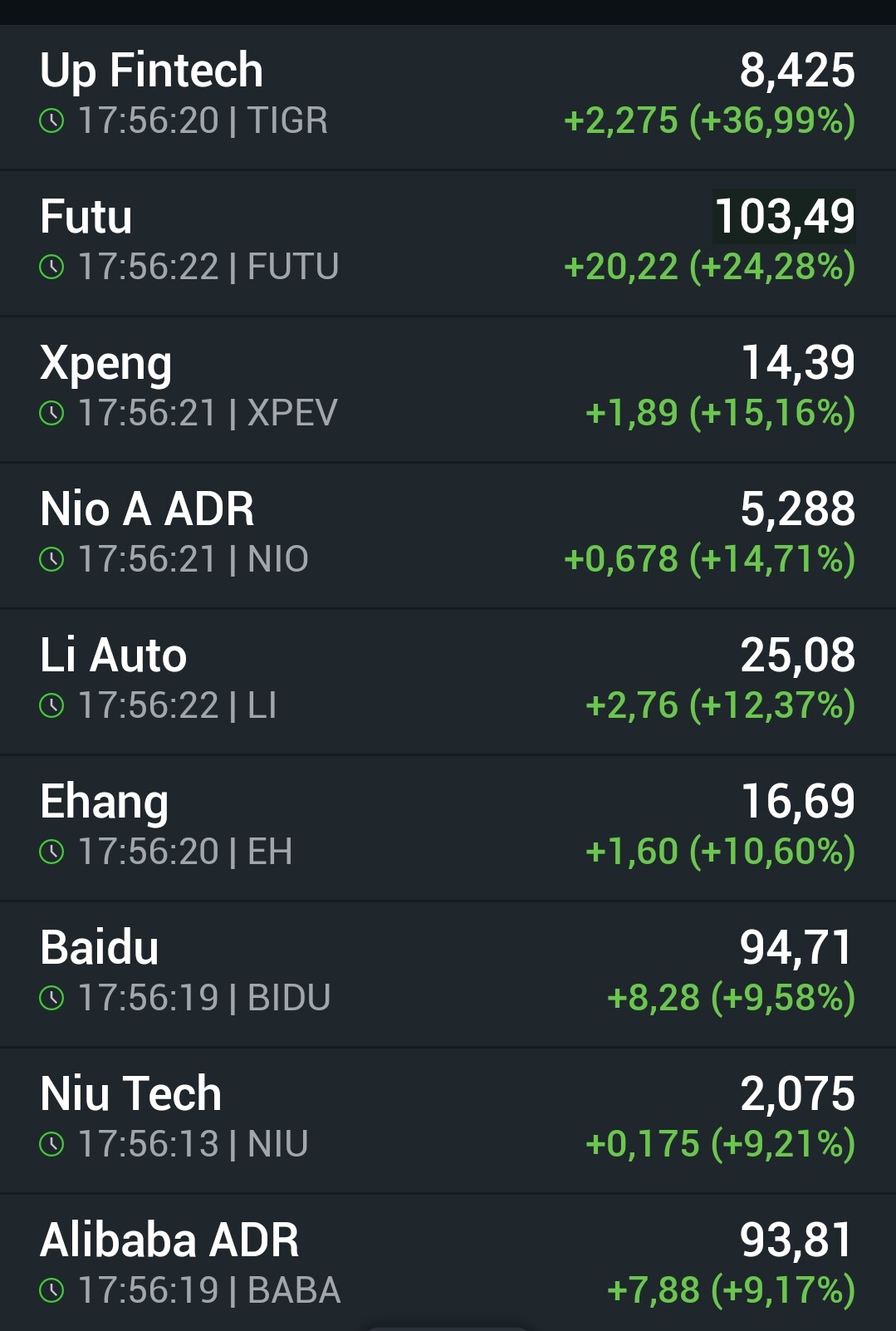Open the Up Fintech stock row
The image size is (896, 1331).
(448, 96)
